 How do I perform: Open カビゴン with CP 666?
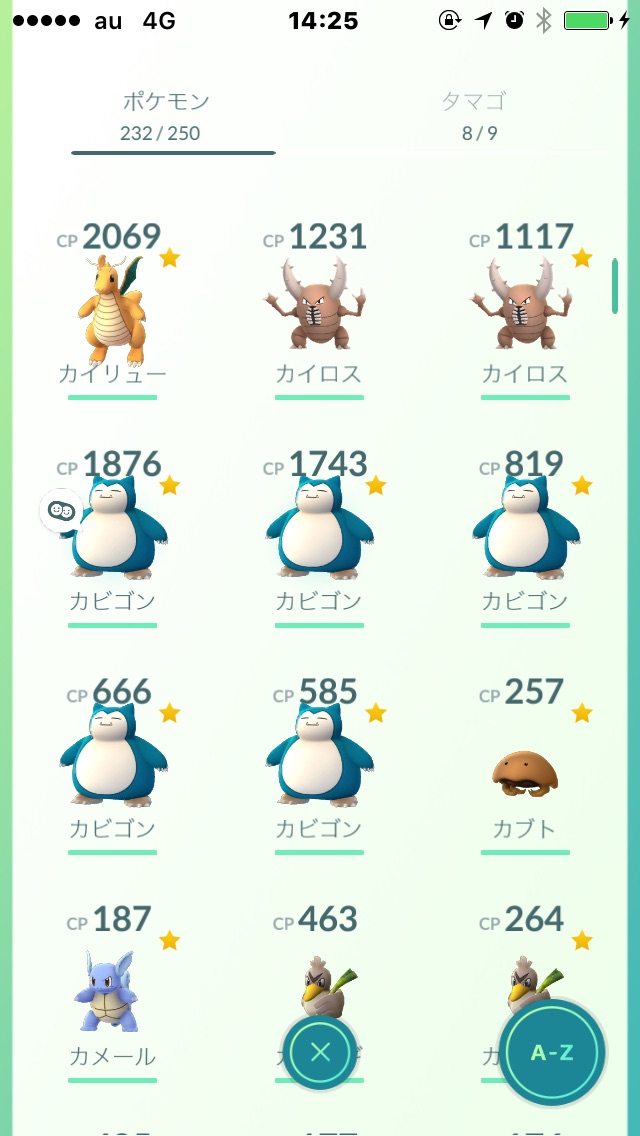(112, 765)
